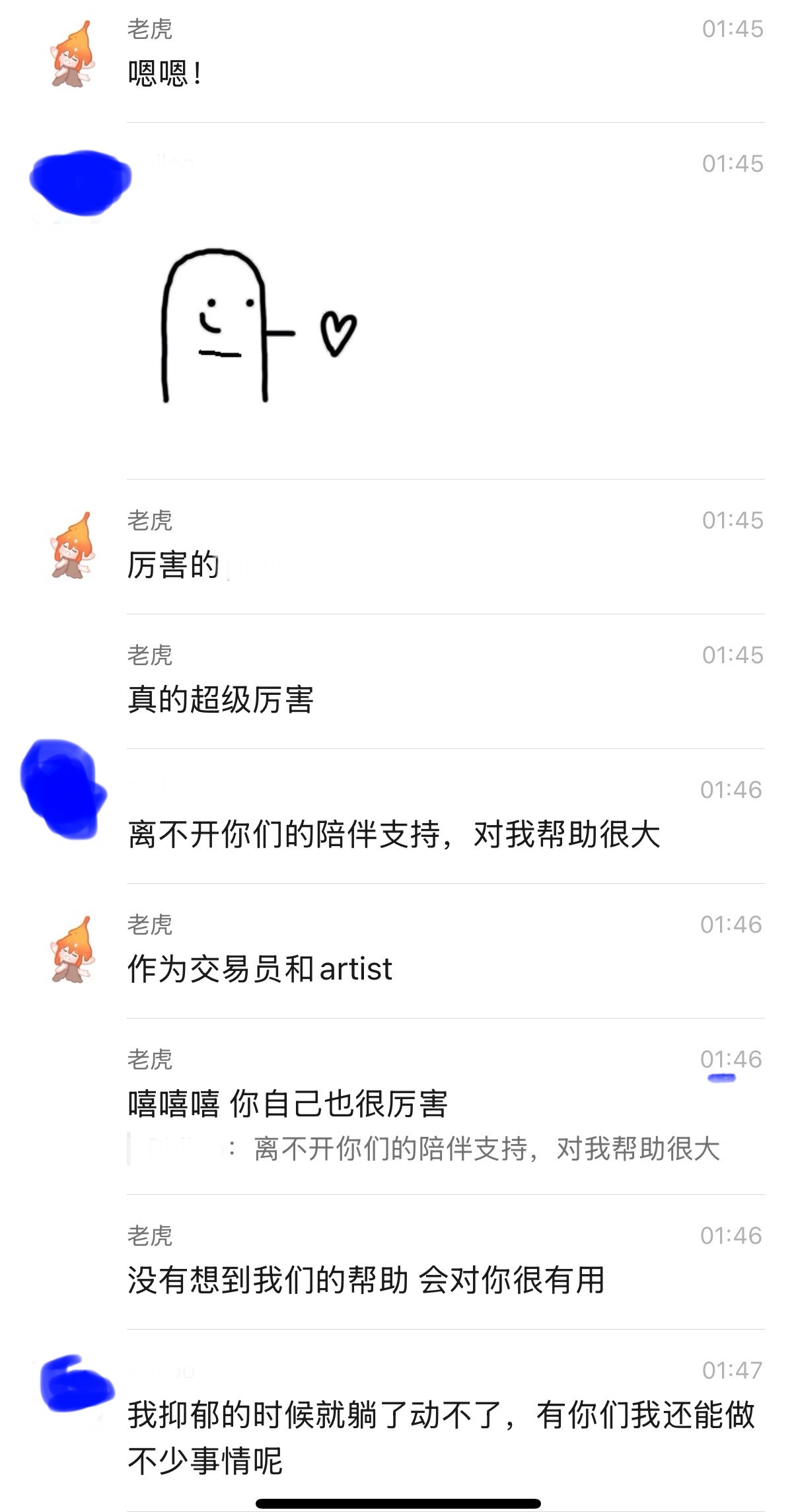View 老虎's profile picture beside 作为交易员和artist

pos(72,951)
